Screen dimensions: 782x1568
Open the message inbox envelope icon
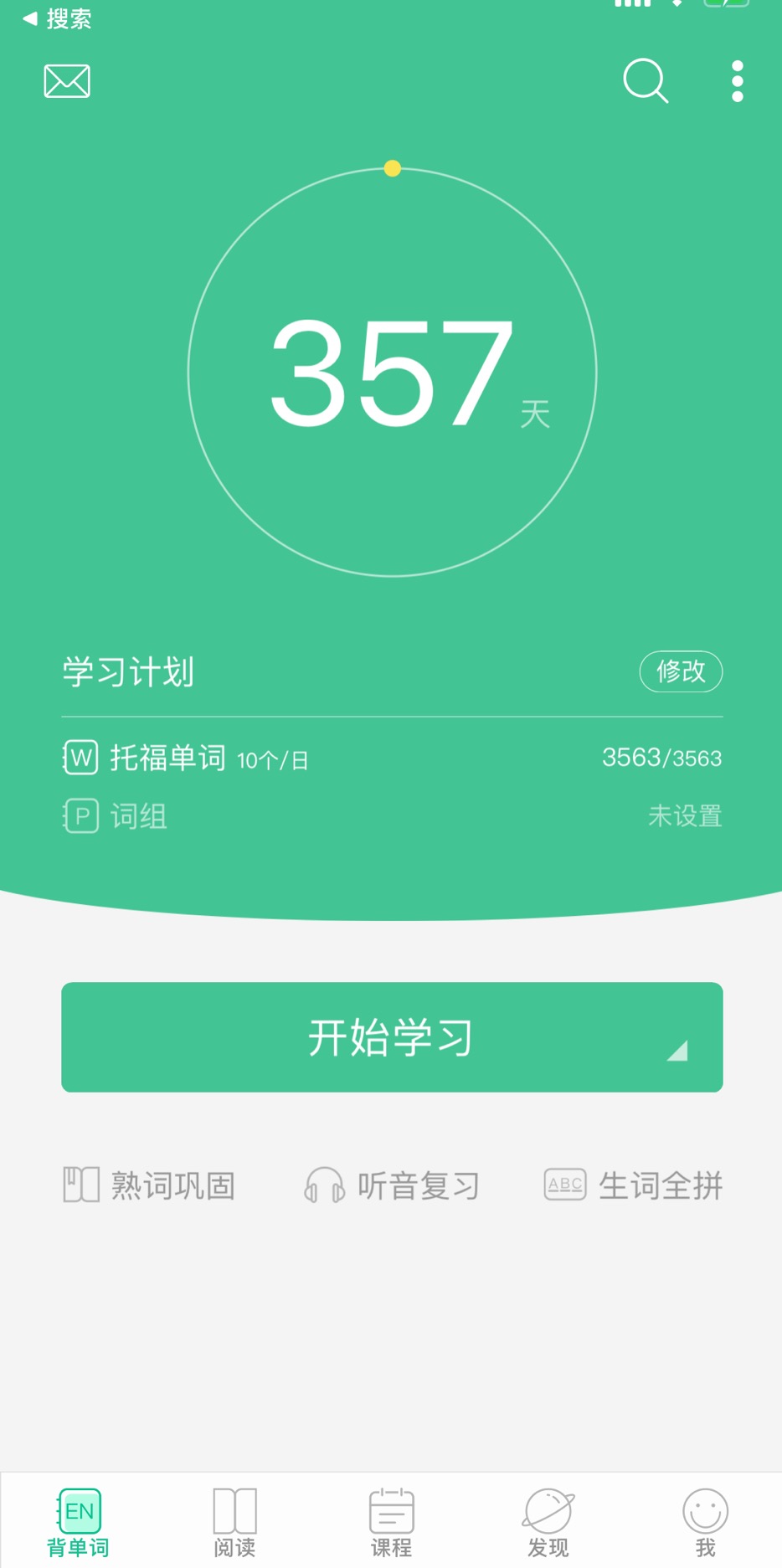coord(66,80)
